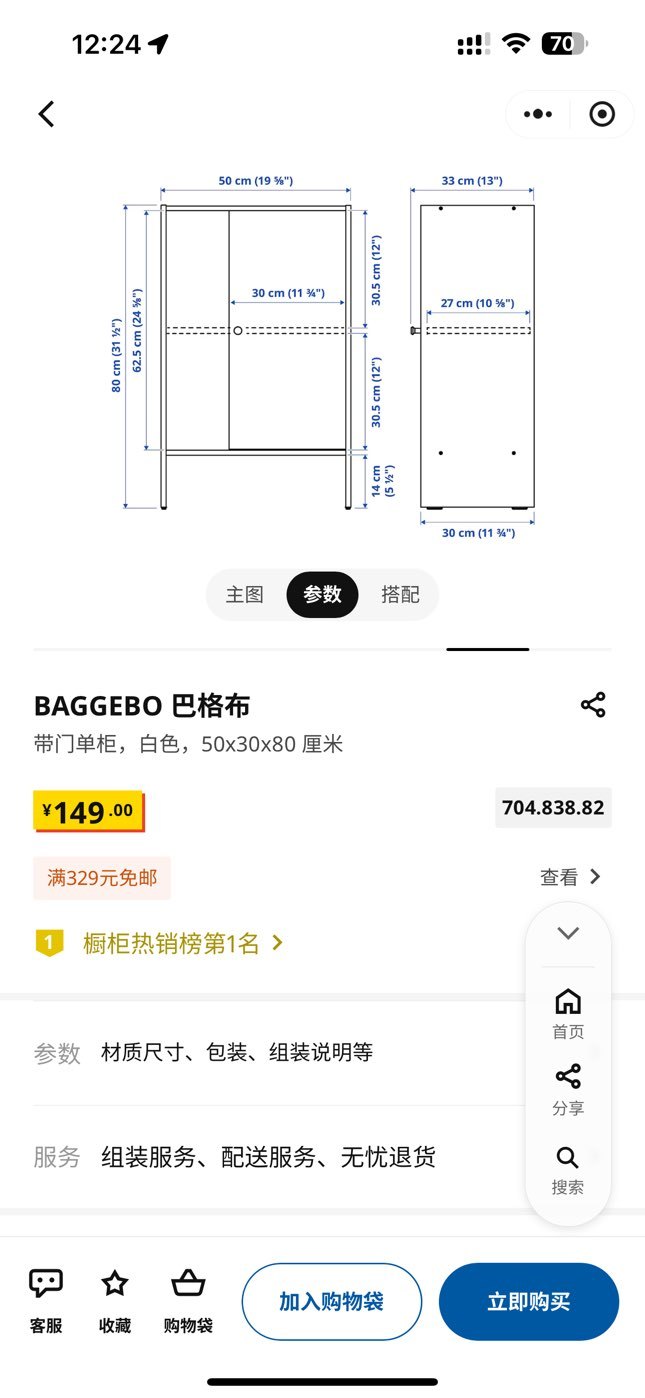
Task: Tap 加入购物袋 to add to bag
Action: (x=332, y=1301)
